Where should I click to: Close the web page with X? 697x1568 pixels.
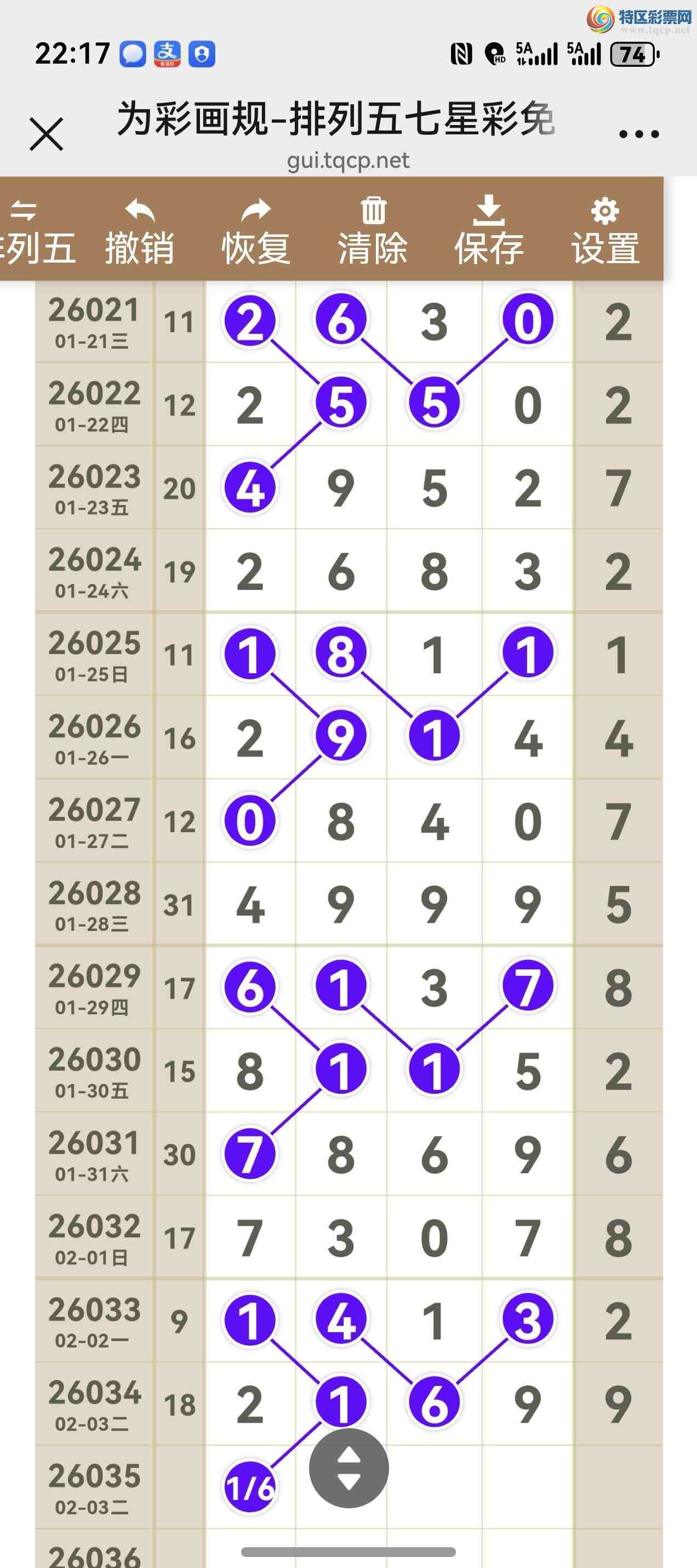[x=46, y=134]
